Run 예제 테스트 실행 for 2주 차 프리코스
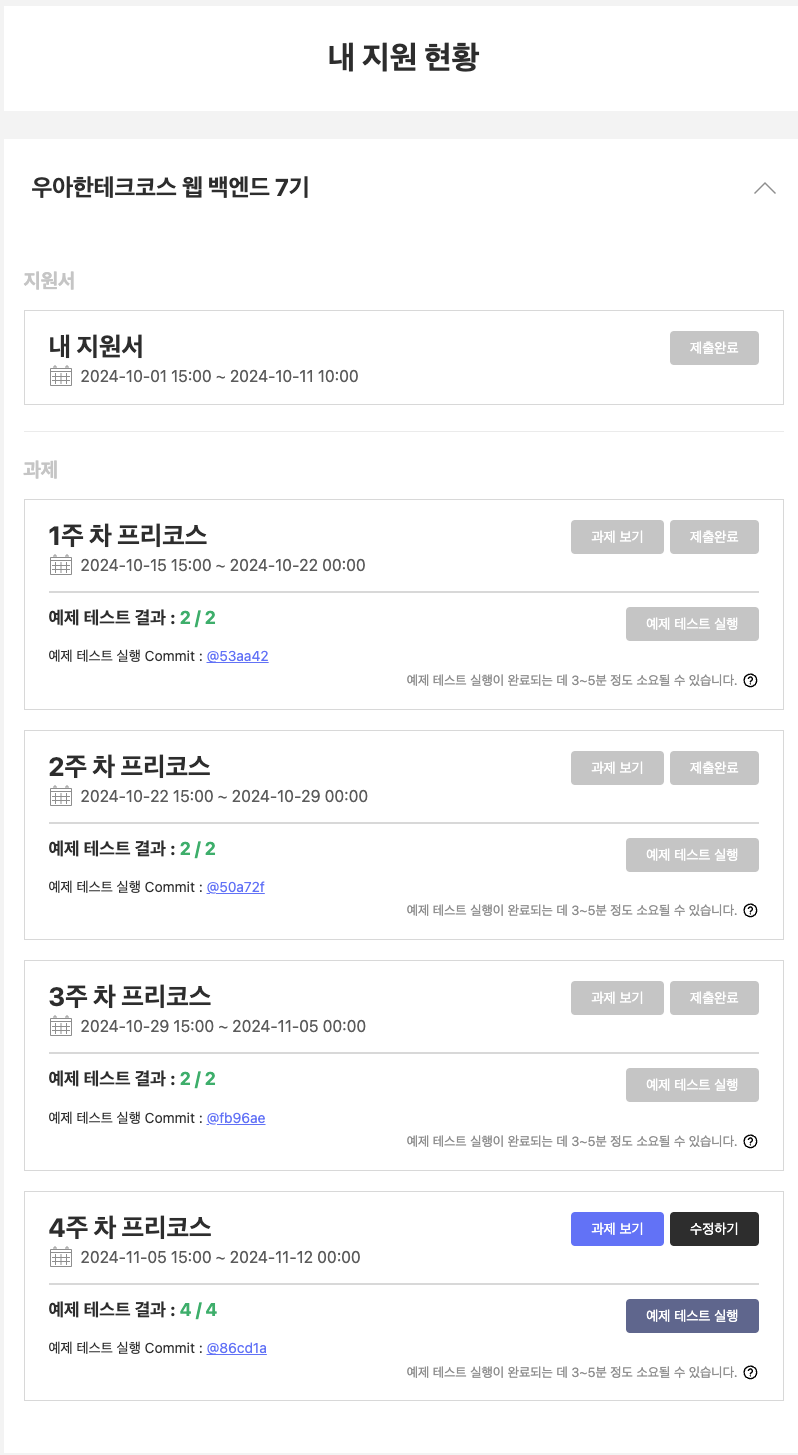The image size is (798, 1455). click(x=692, y=855)
